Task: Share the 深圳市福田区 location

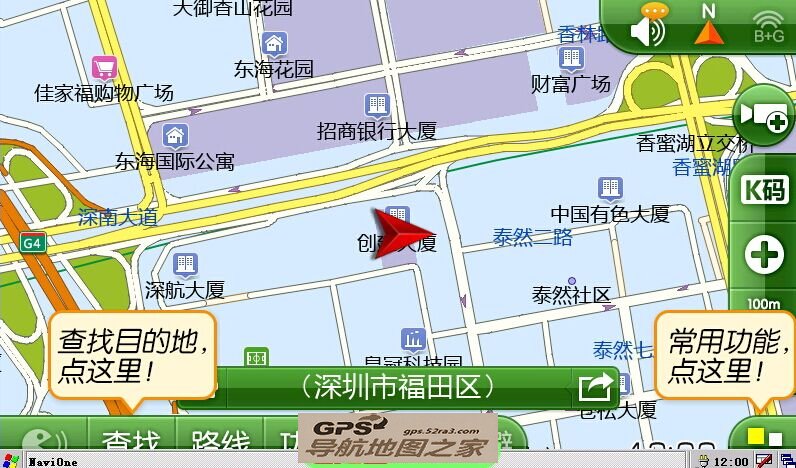Action: [596, 385]
